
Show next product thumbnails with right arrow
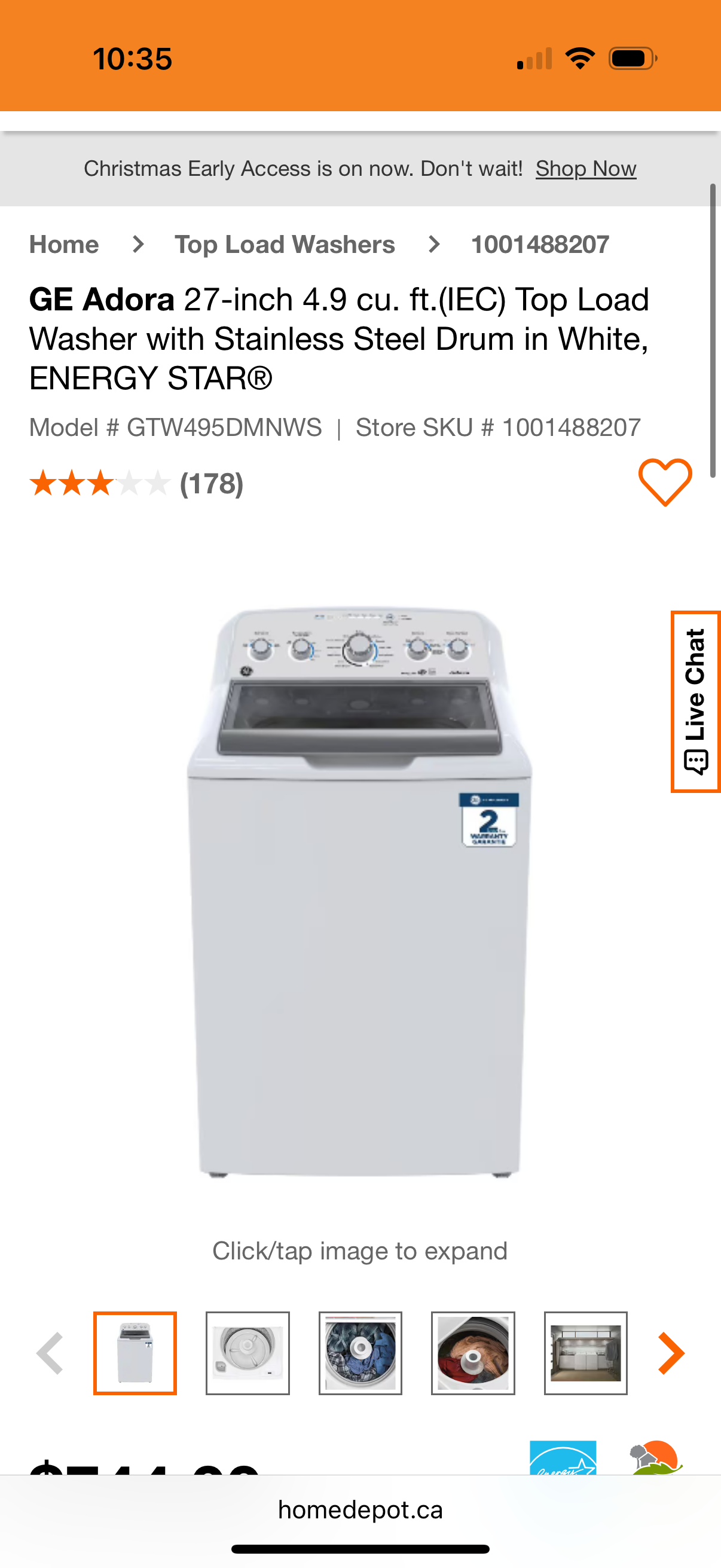671,1353
